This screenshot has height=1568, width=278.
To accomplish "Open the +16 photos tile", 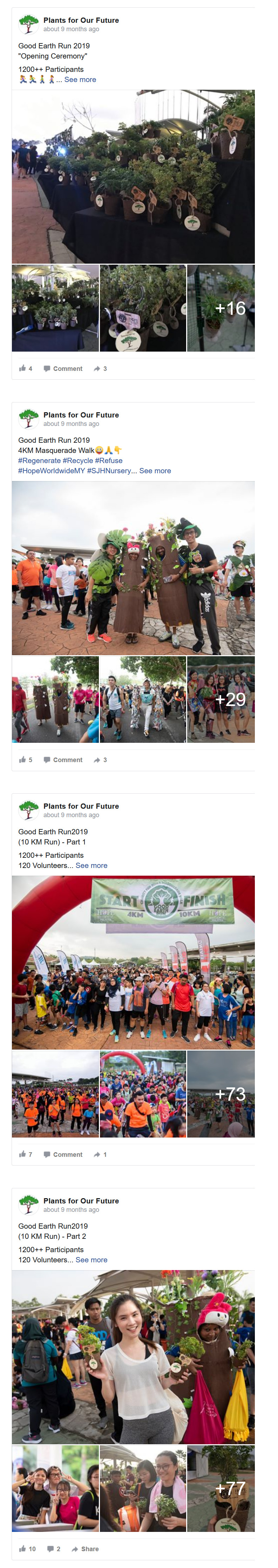I will 220,308.
